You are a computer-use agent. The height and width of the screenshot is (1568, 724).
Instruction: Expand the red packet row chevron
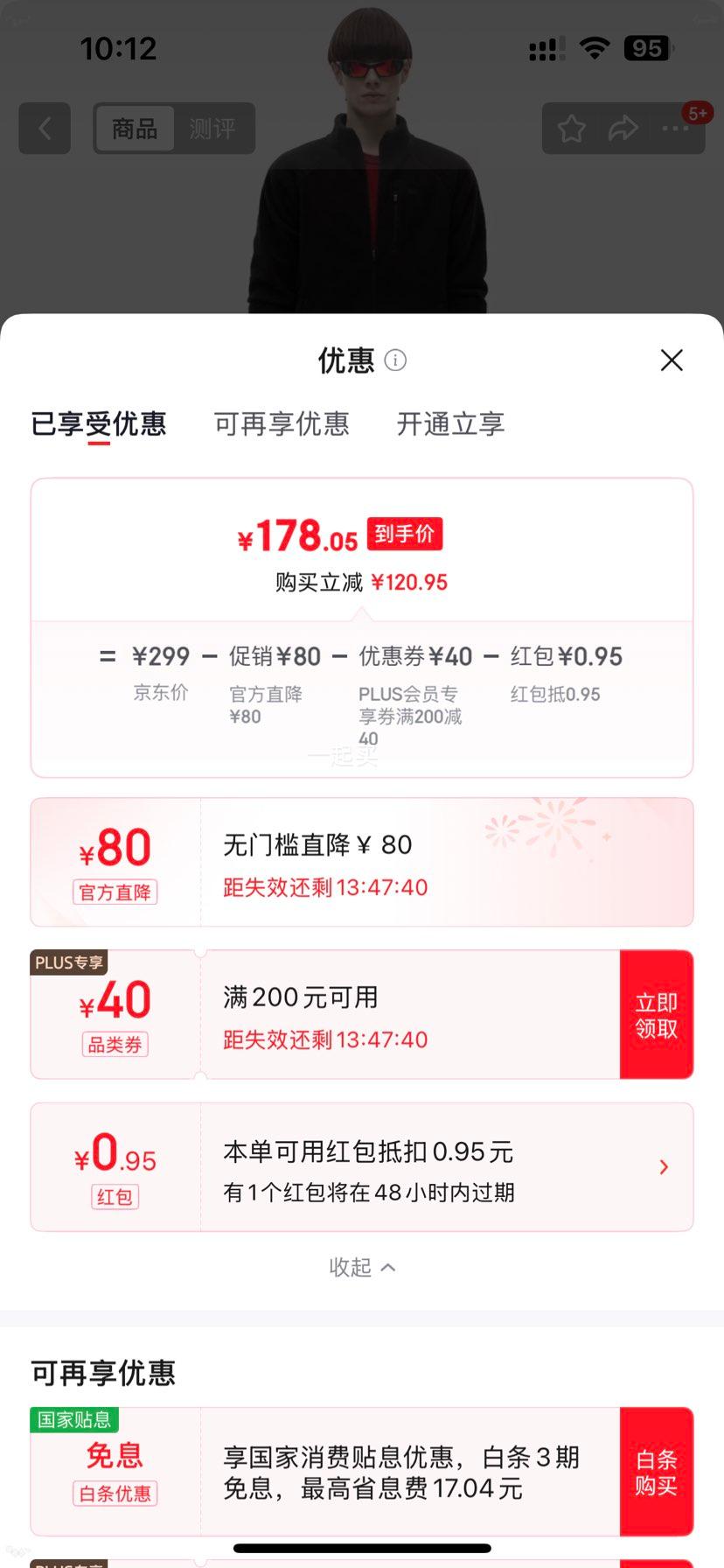click(x=663, y=1167)
